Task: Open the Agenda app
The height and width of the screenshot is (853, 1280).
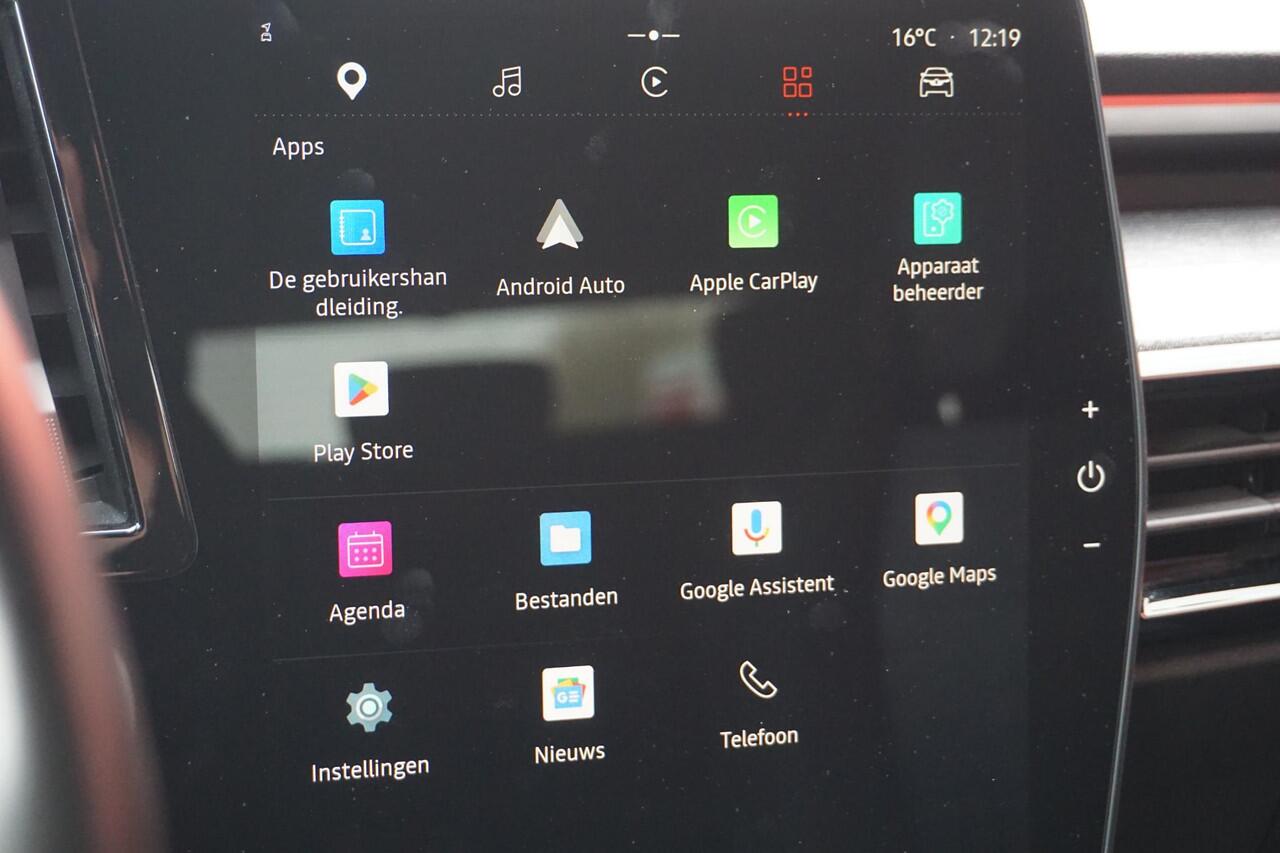Action: pos(365,549)
